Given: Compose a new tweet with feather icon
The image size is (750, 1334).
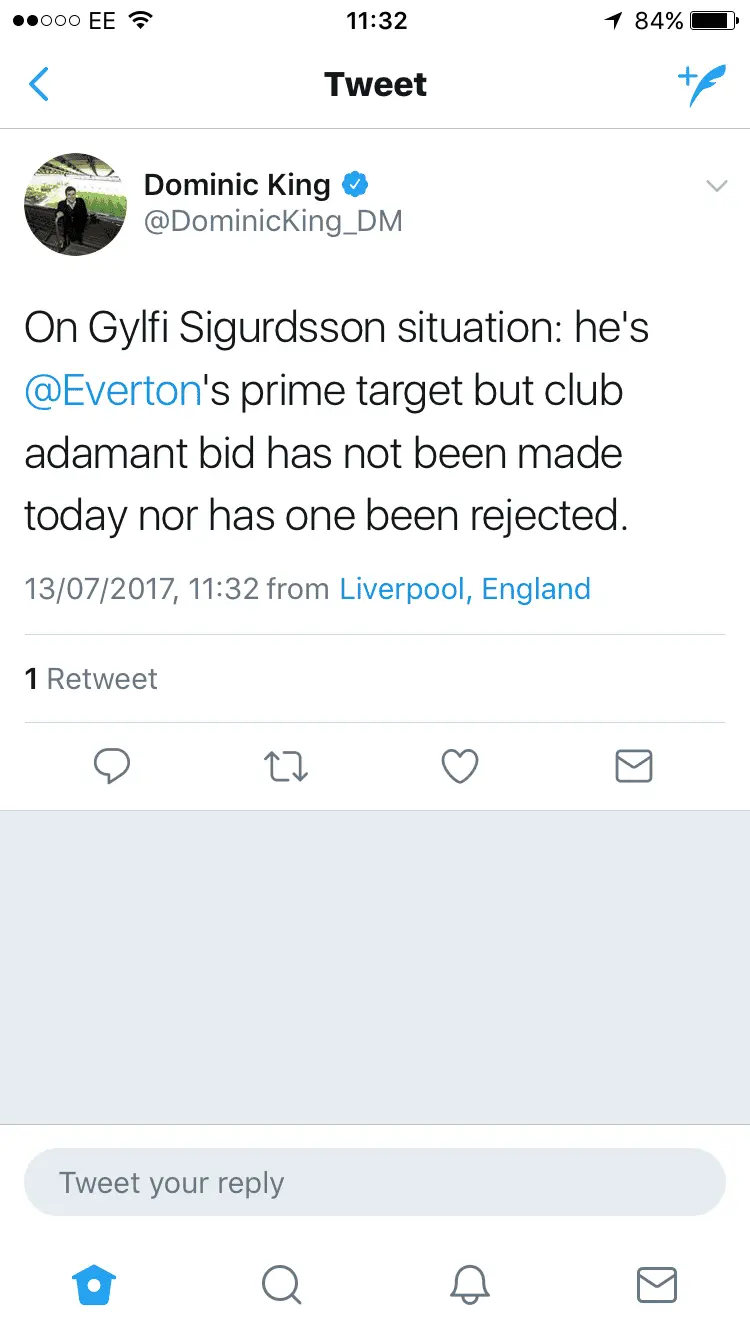Looking at the screenshot, I should point(701,86).
